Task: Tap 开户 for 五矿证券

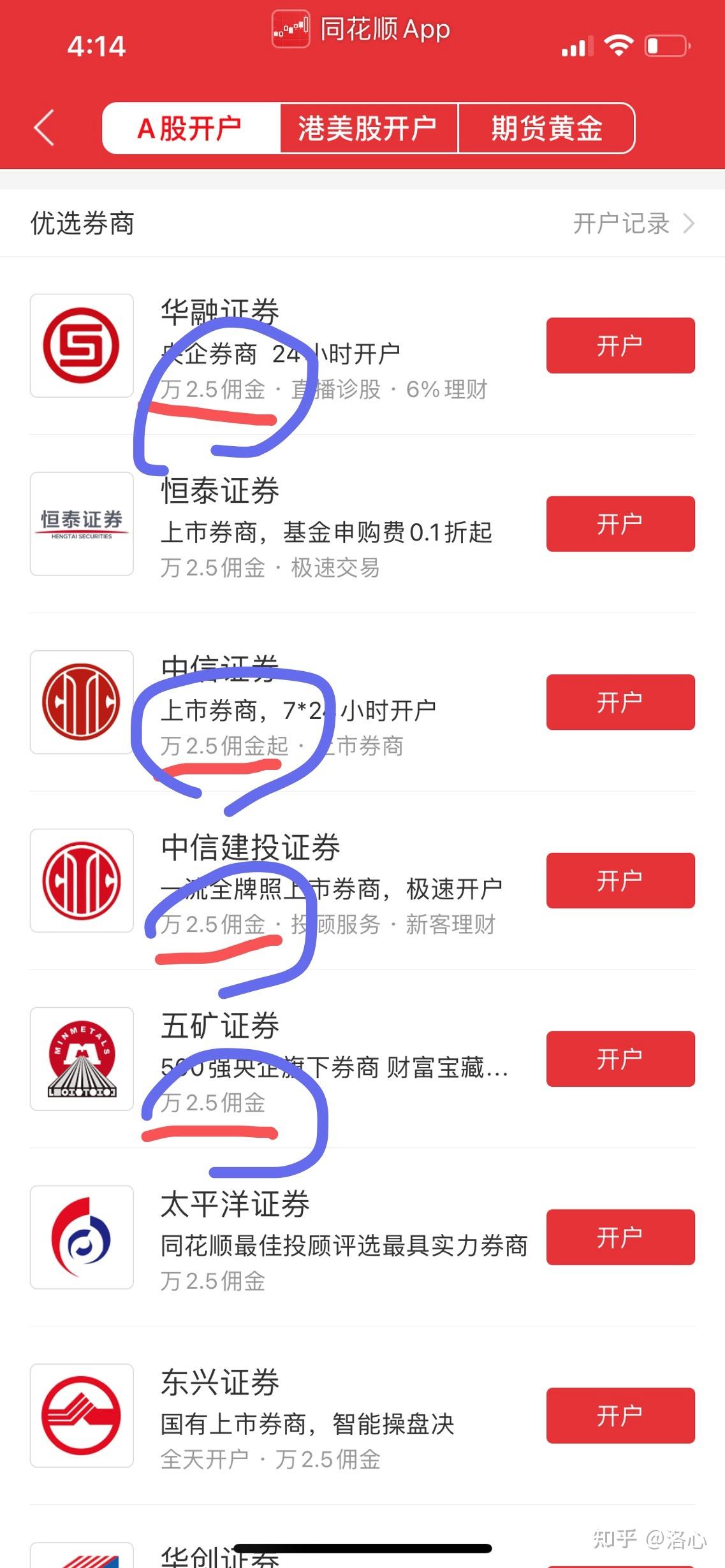Action: point(620,1059)
